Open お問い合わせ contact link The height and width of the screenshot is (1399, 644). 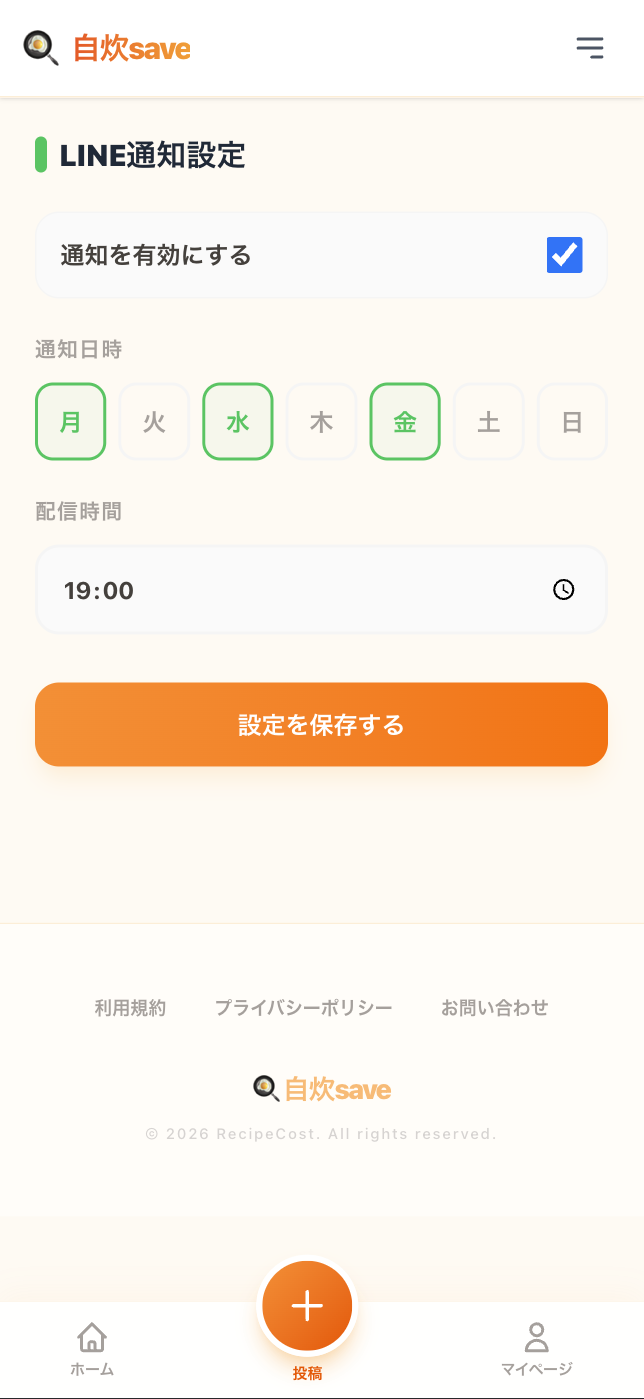[495, 1008]
